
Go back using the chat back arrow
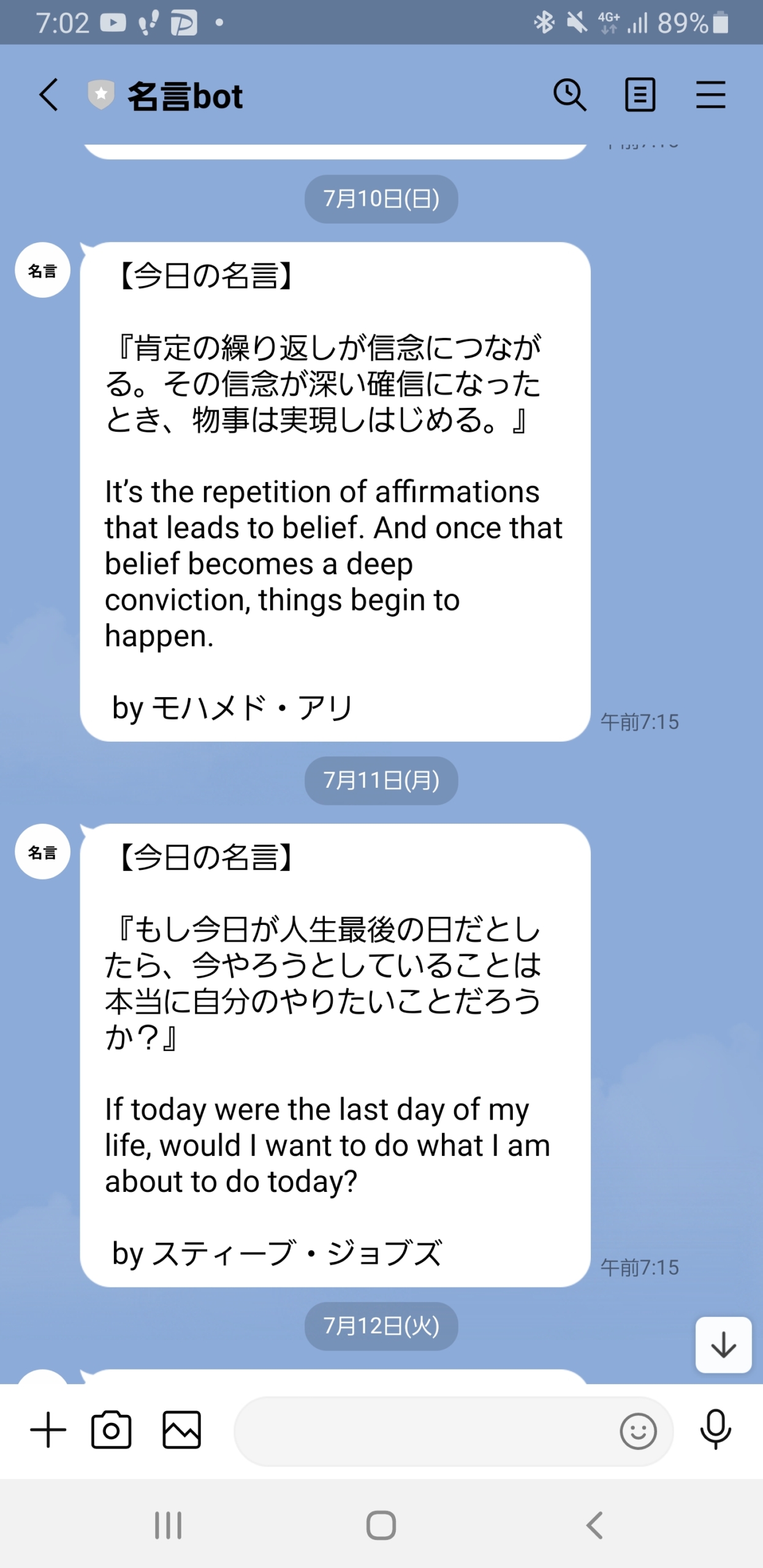click(48, 94)
